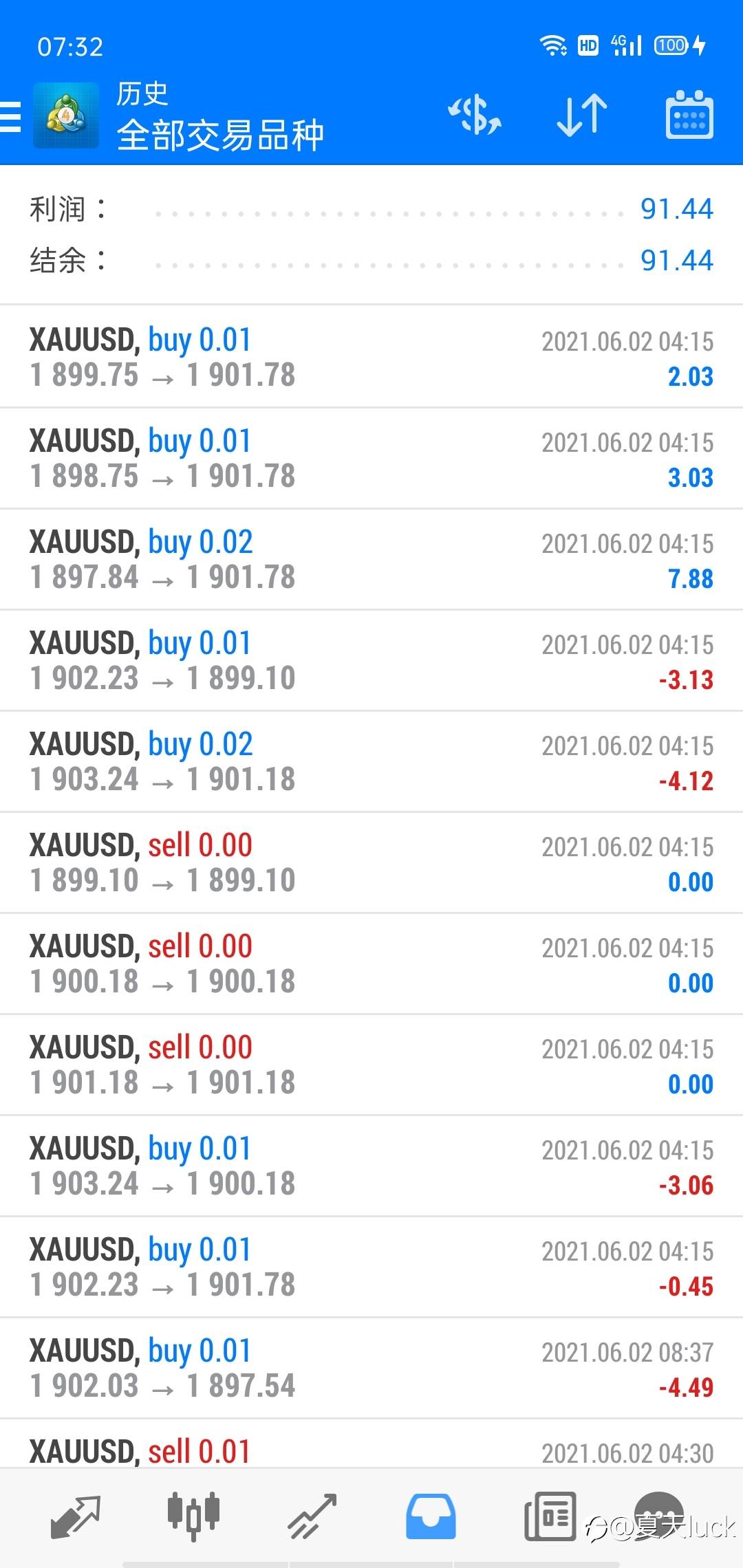Open the buy trade with -3.06 loss

coord(371,1166)
